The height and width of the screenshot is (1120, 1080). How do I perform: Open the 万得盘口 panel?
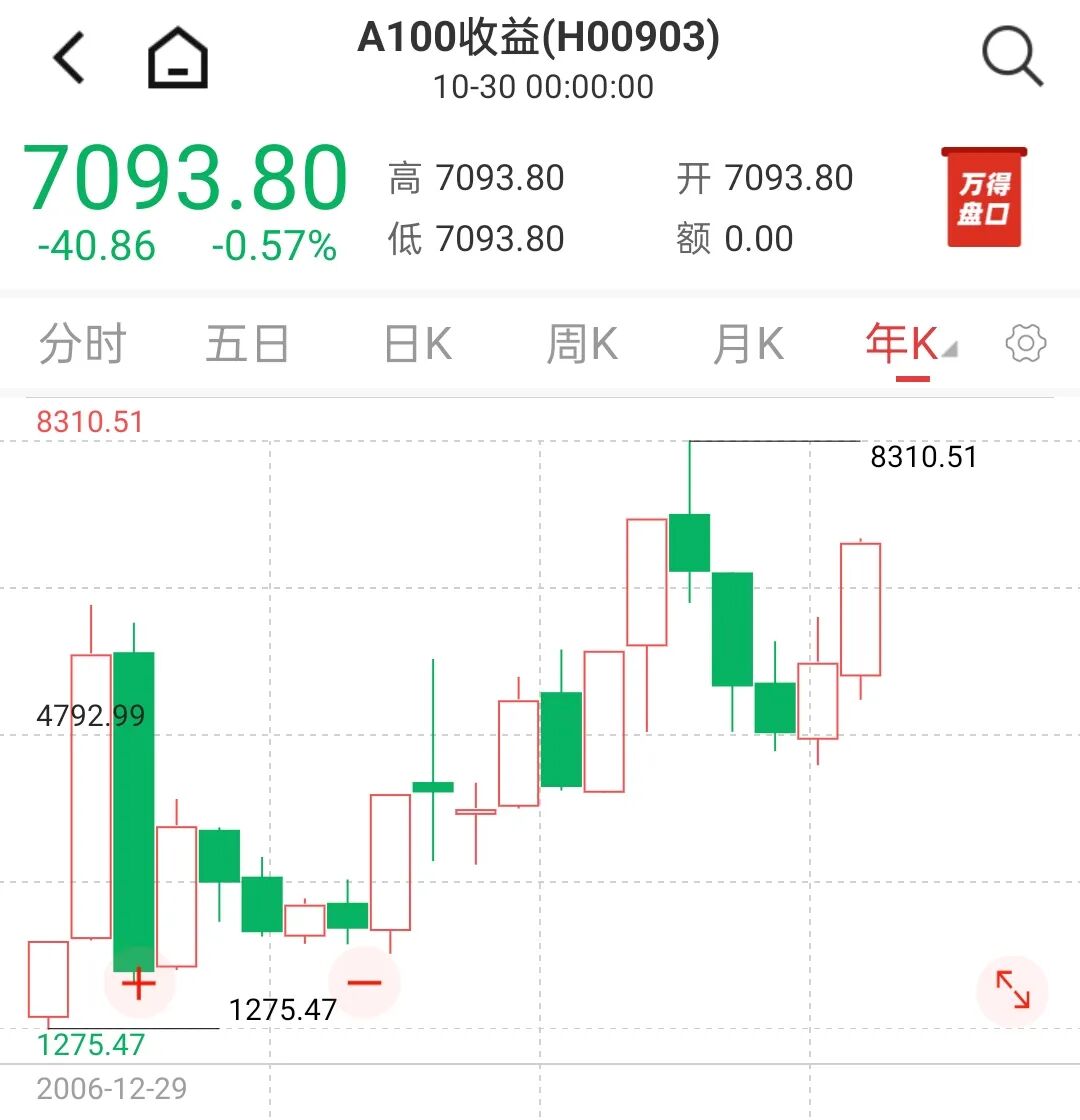tap(983, 198)
